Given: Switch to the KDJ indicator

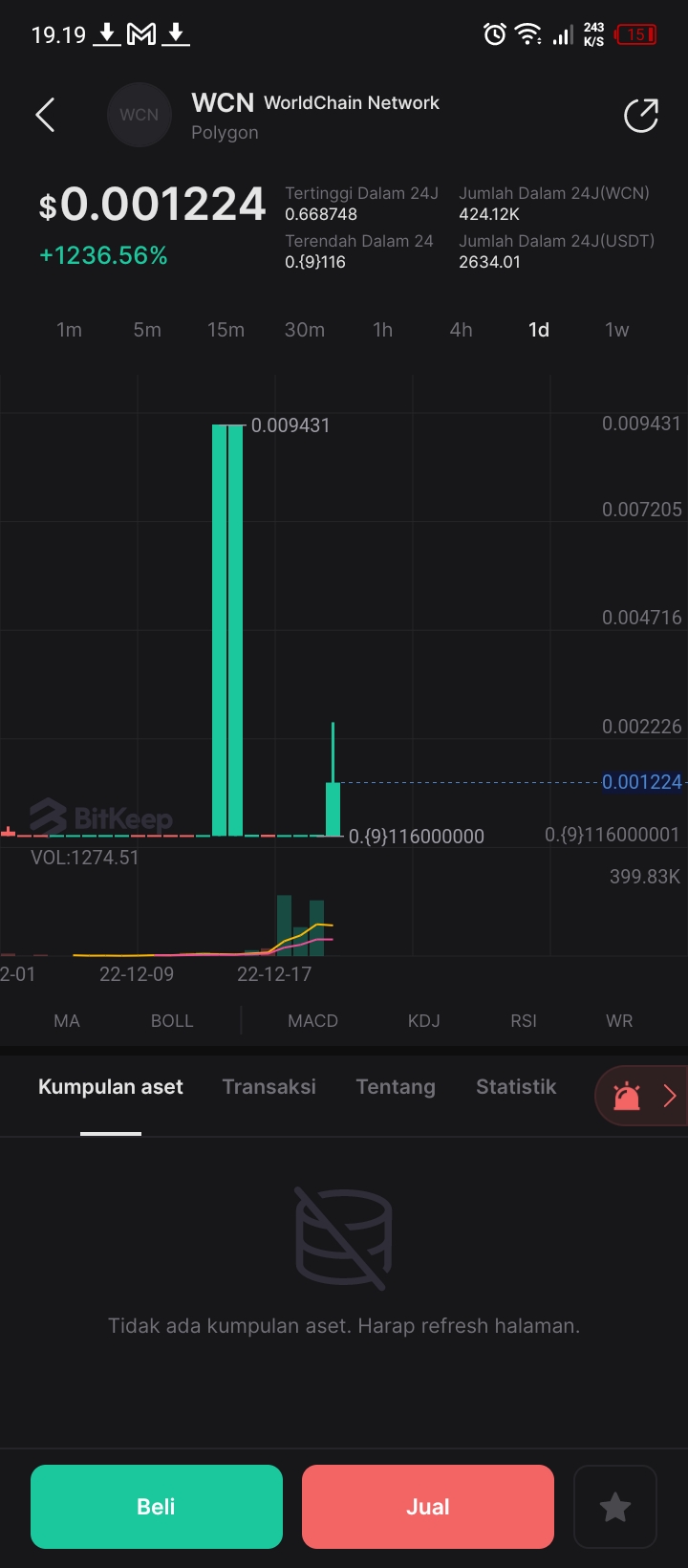Looking at the screenshot, I should 424,1021.
